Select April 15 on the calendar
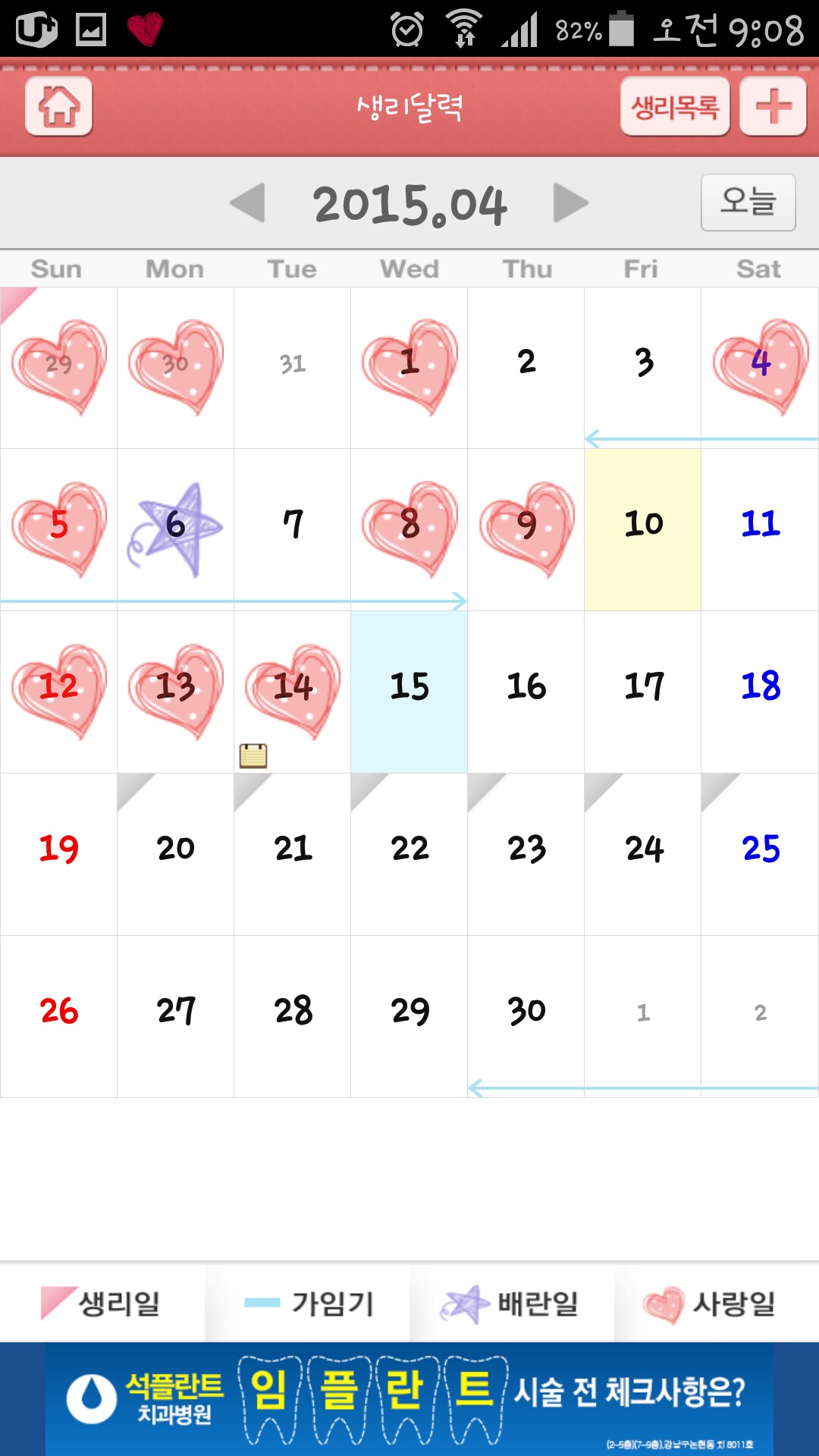 [409, 691]
